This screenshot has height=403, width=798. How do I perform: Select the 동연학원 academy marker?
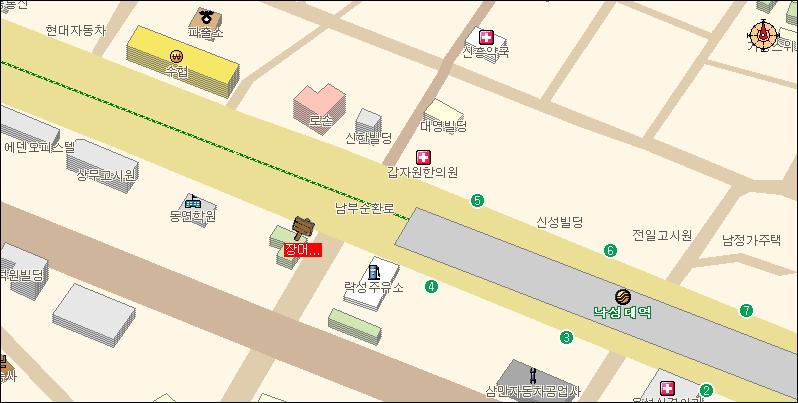(193, 201)
